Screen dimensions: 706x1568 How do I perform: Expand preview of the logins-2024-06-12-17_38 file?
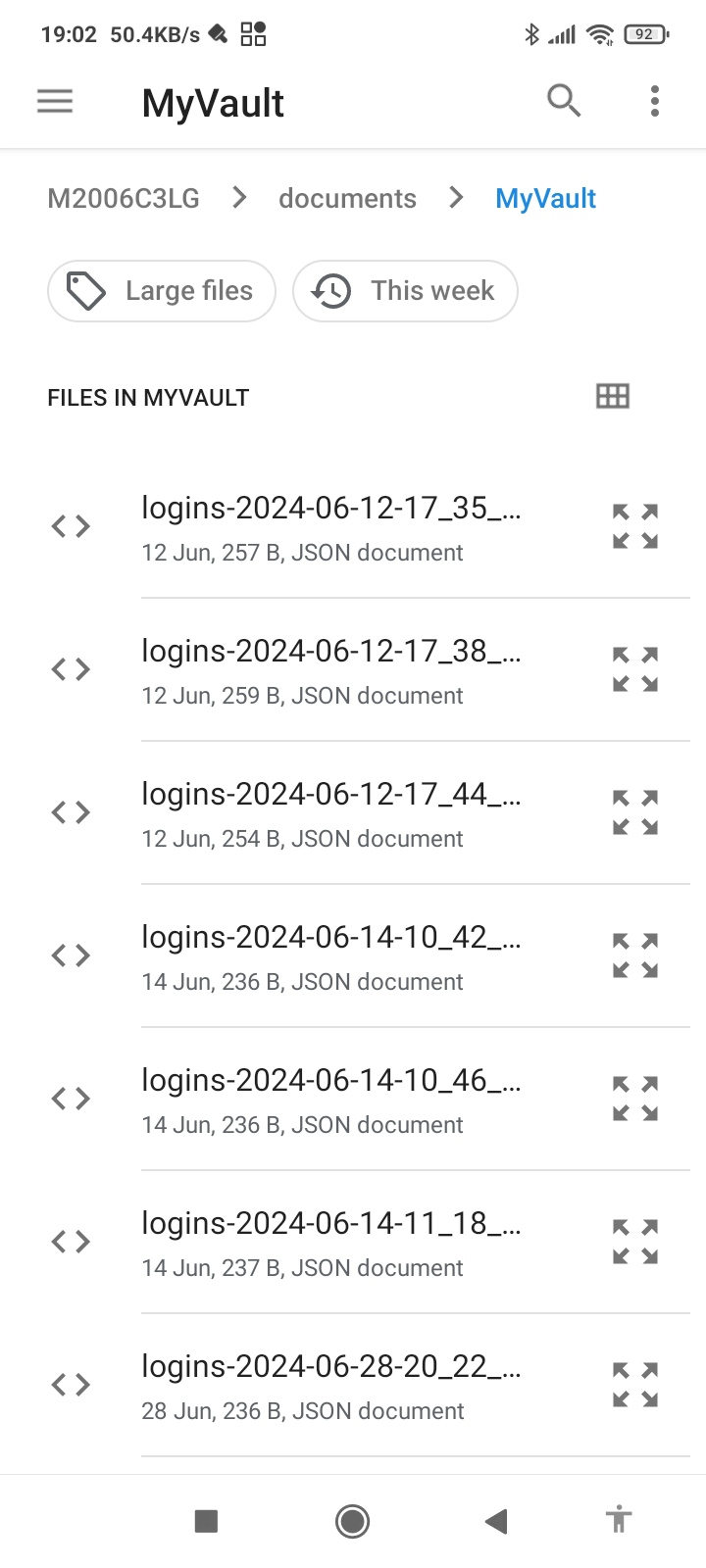coord(634,669)
